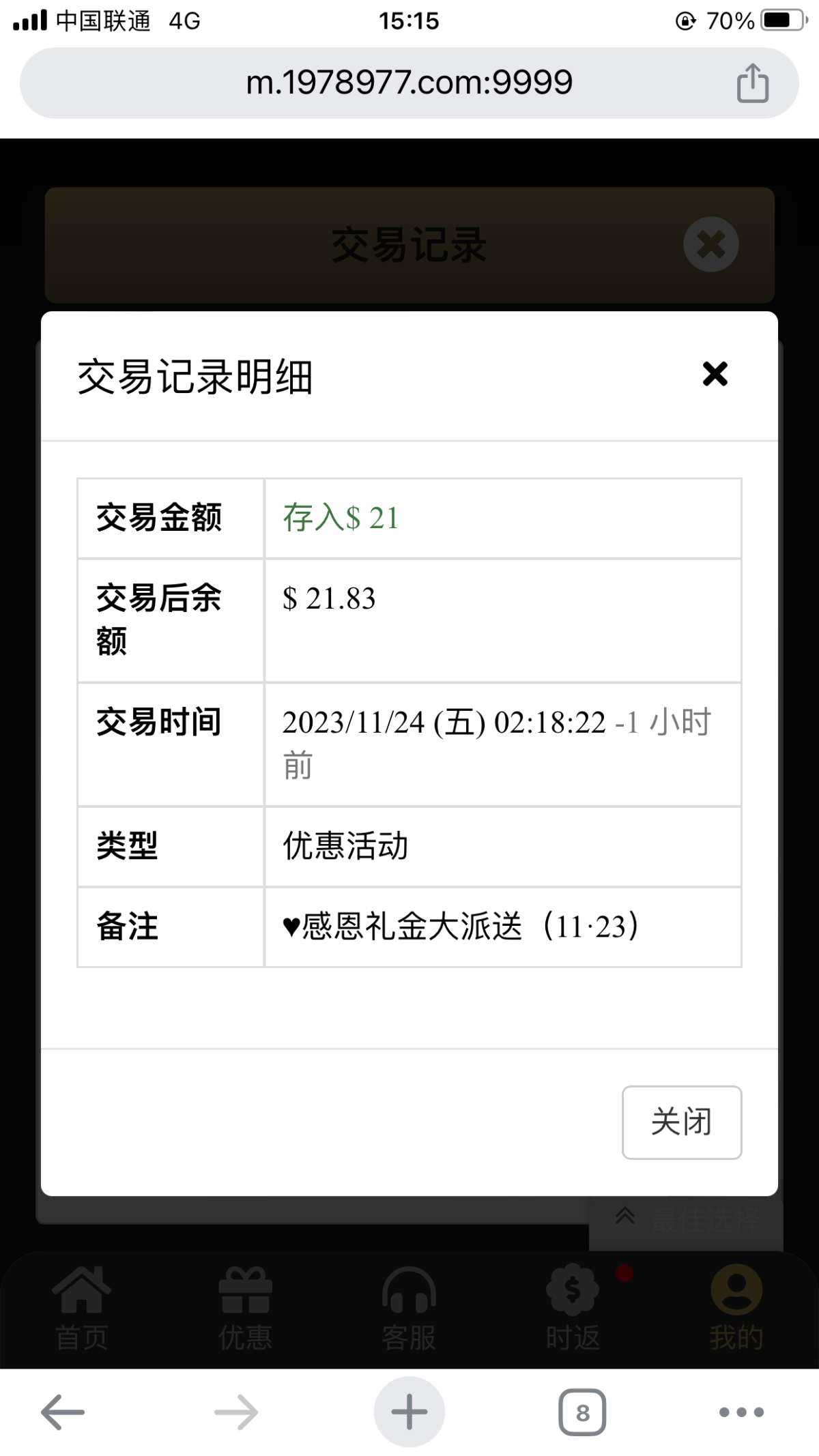Screen dimensions: 819x1456
Task: Dismiss the 交易记录明细 dialog with the X
Action: [x=714, y=374]
